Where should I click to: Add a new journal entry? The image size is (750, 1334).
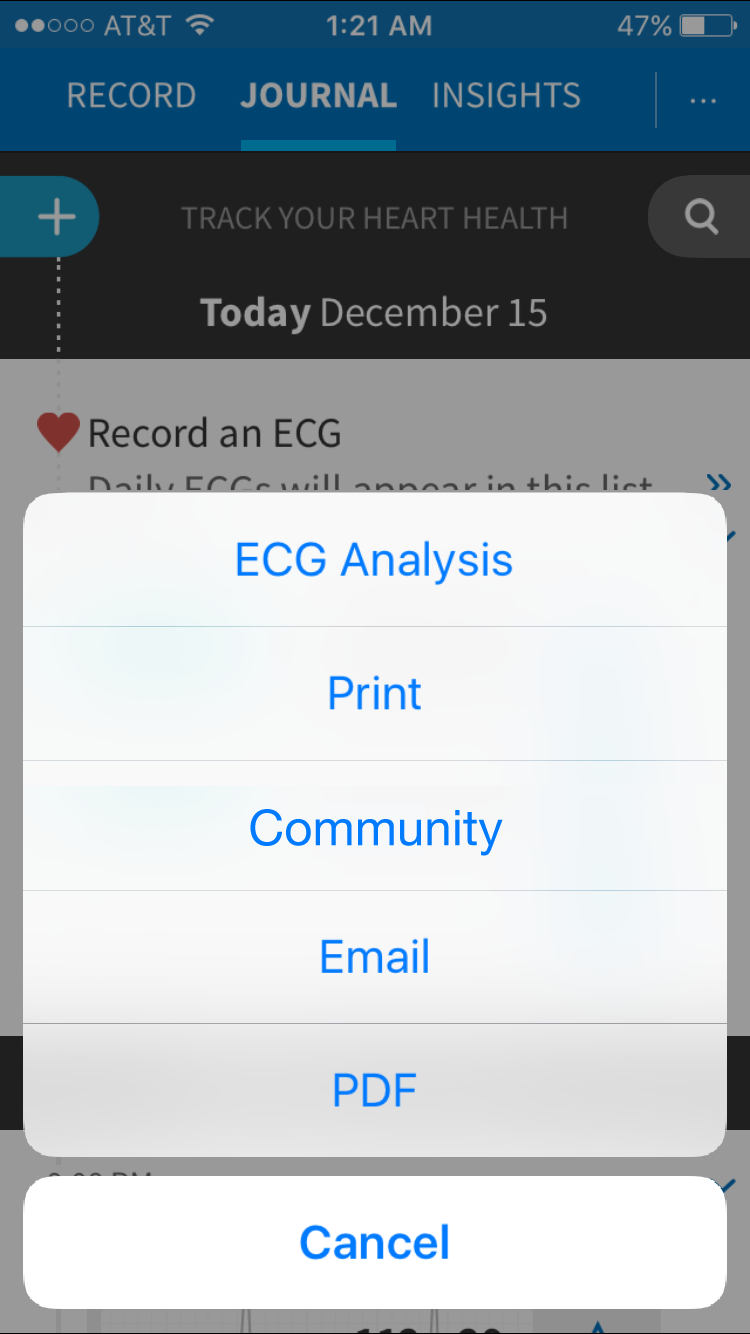(56, 217)
